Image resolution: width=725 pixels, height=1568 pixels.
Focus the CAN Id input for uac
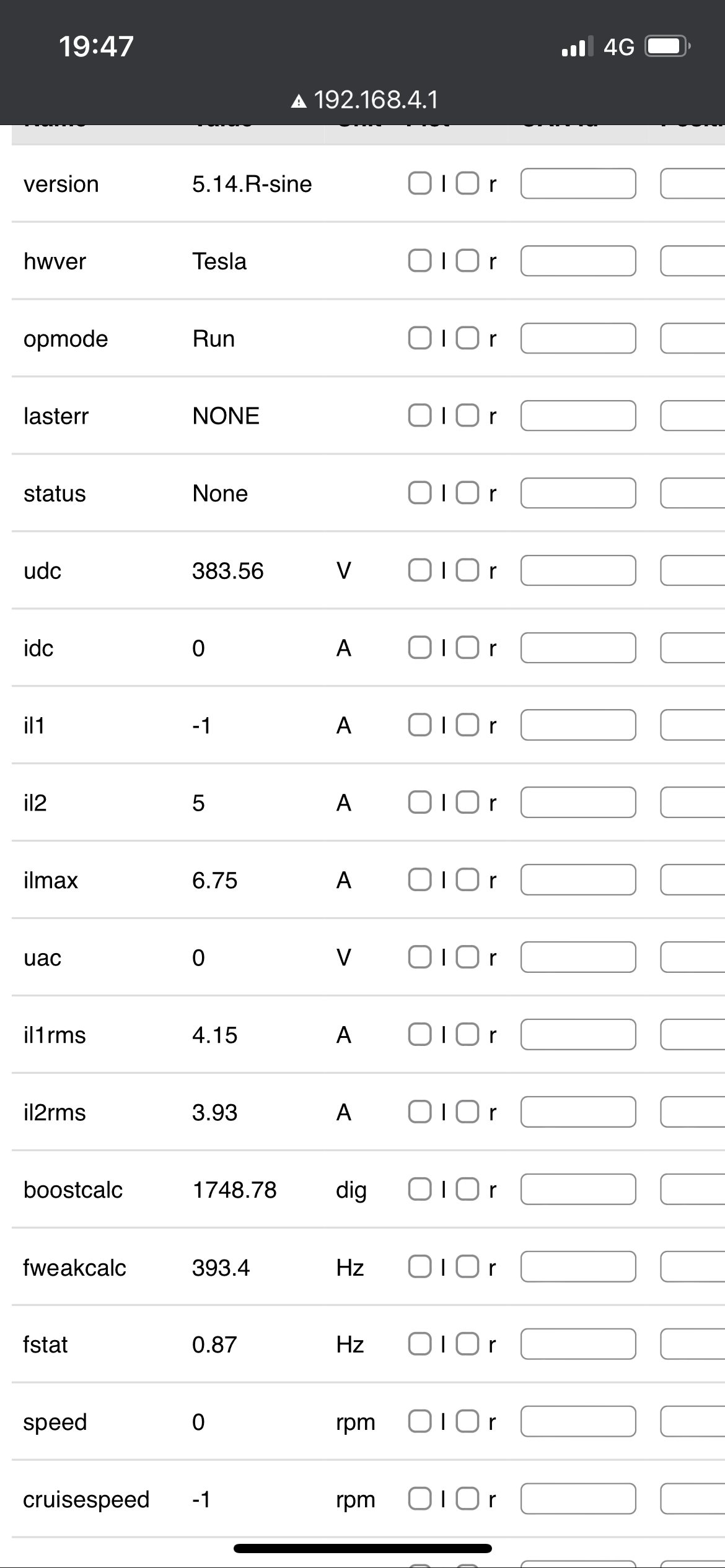tap(578, 957)
